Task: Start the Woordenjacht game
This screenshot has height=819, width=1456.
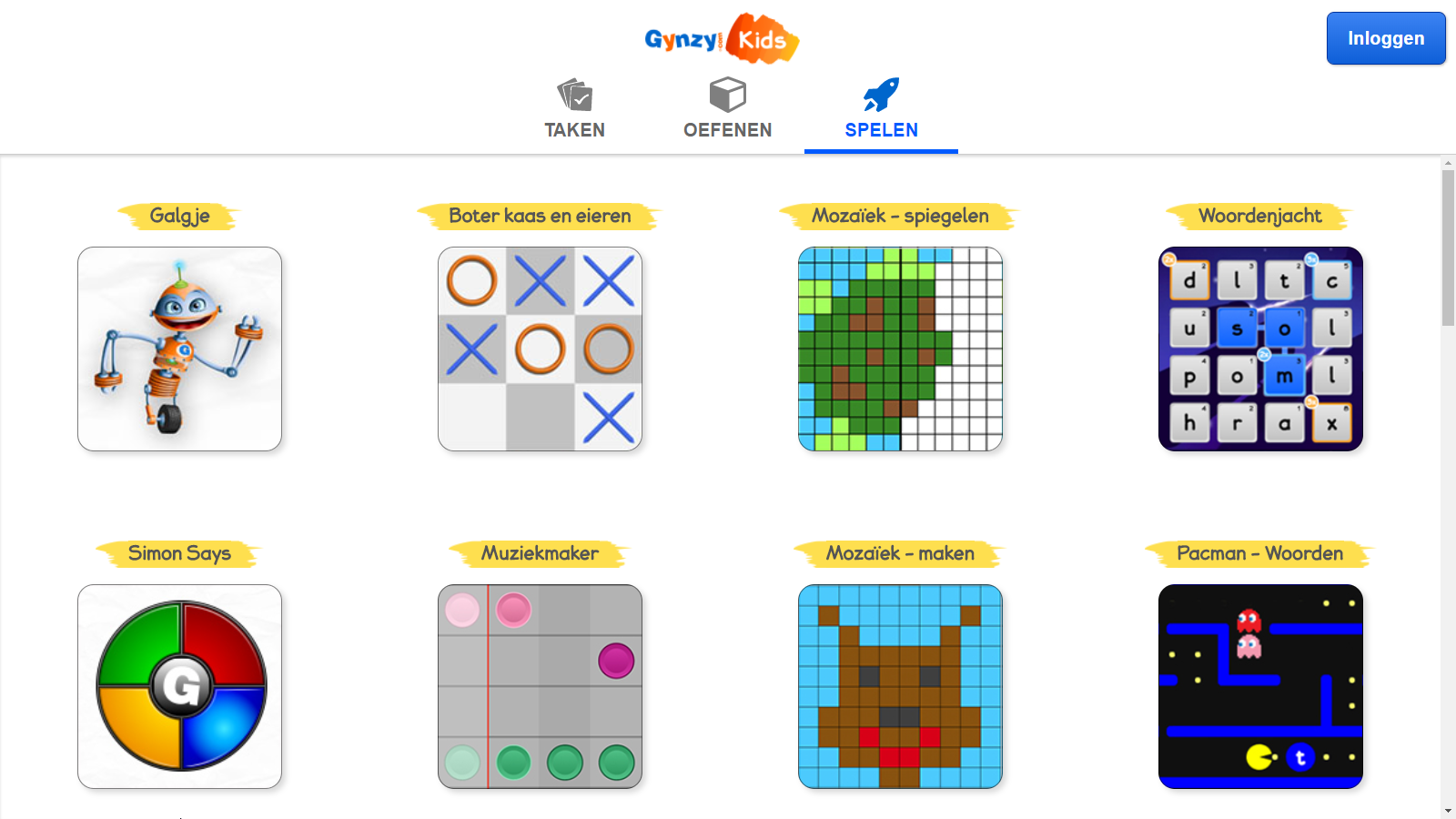Action: pyautogui.click(x=1260, y=349)
